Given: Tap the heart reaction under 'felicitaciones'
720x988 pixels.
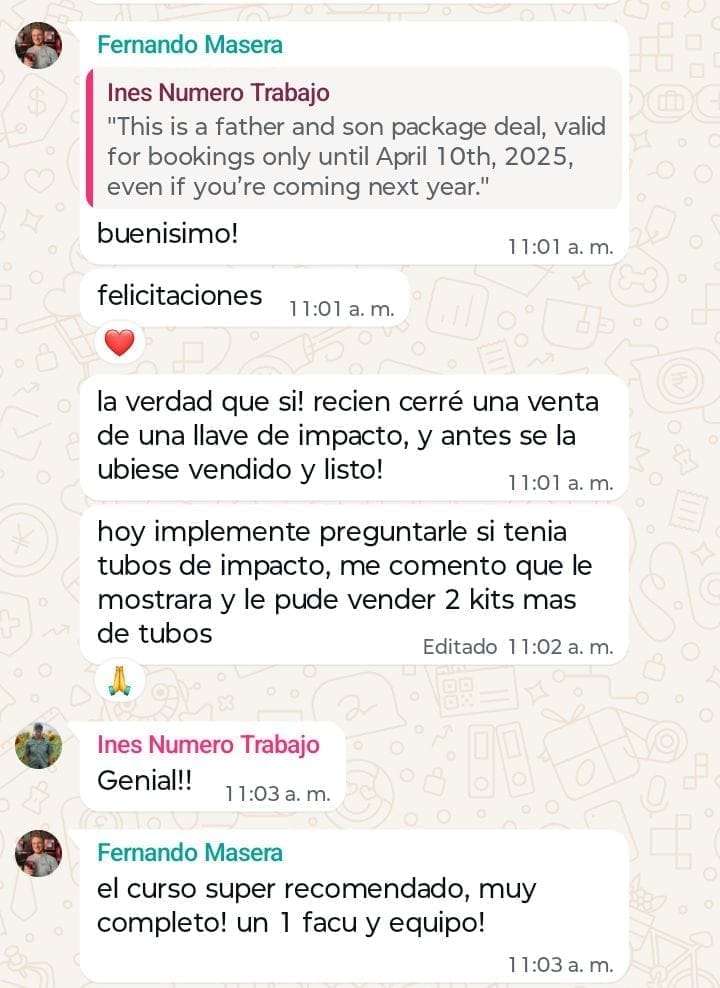Looking at the screenshot, I should tap(119, 344).
